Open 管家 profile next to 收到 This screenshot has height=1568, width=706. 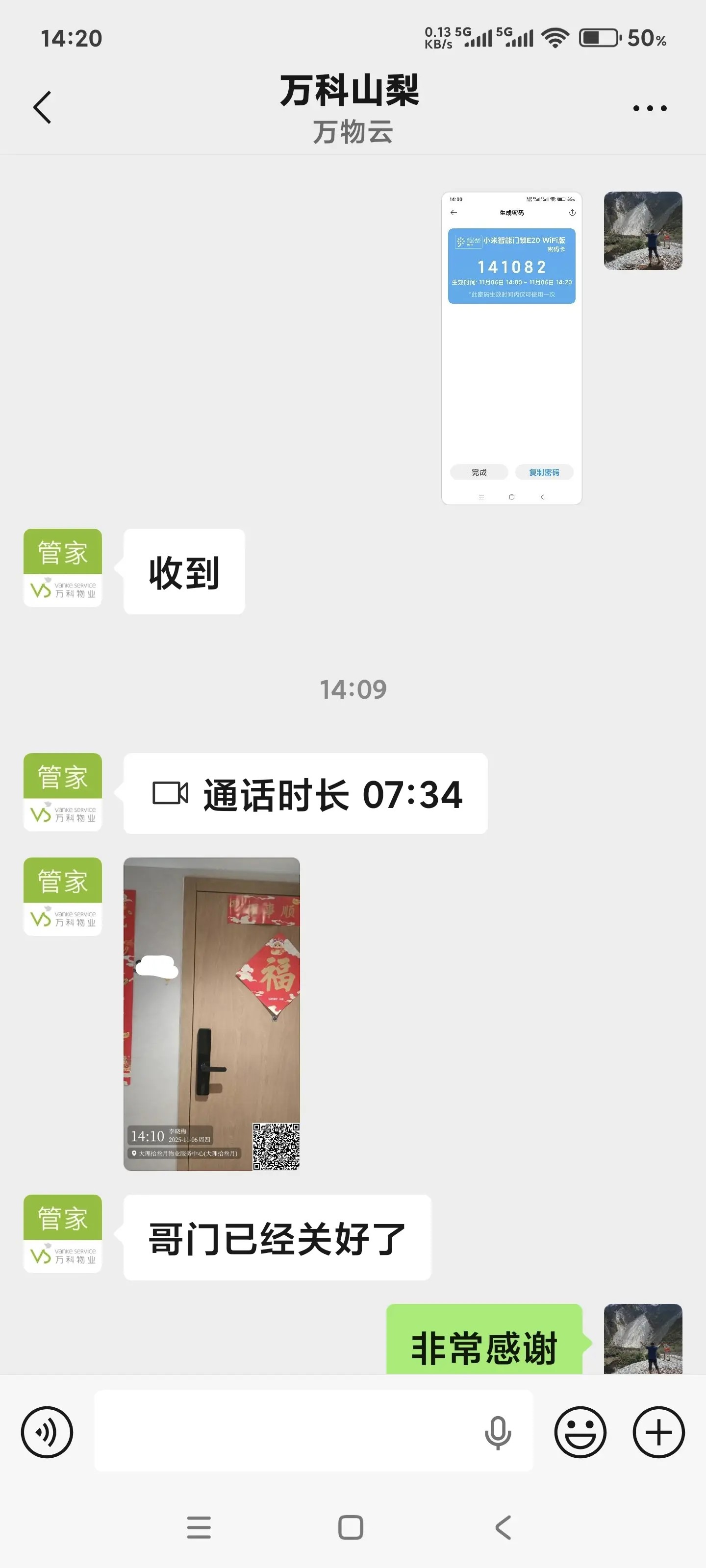coord(63,567)
